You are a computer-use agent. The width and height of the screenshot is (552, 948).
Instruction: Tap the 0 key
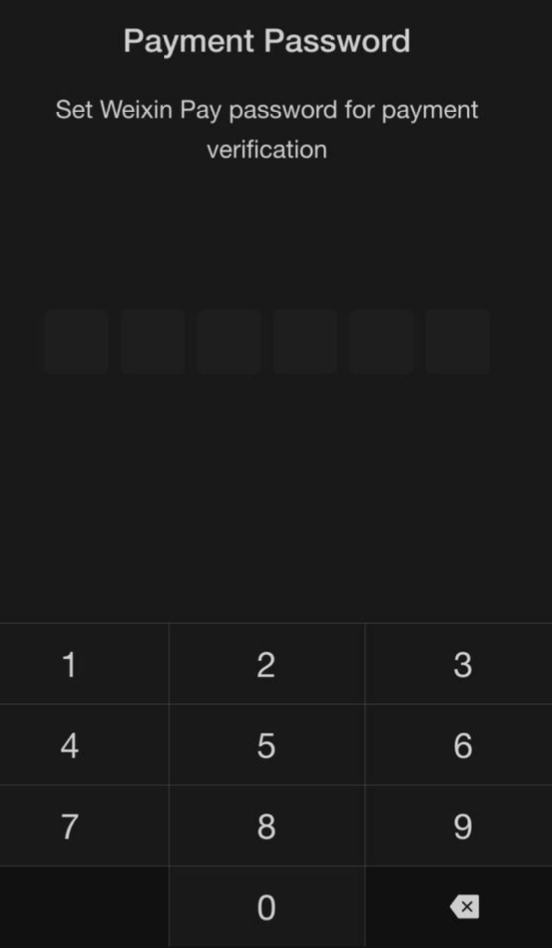[x=267, y=907]
